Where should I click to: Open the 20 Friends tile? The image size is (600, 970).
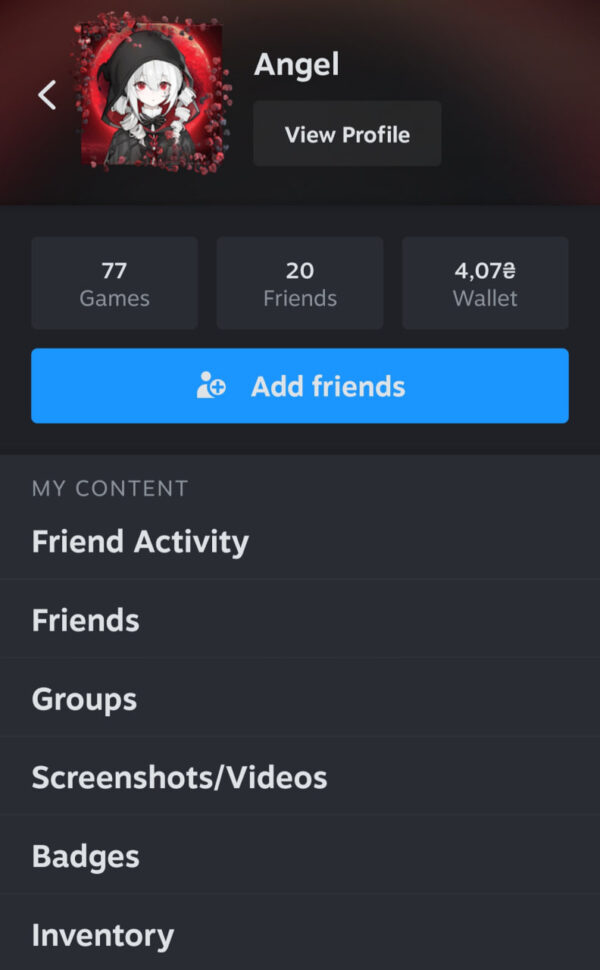300,284
